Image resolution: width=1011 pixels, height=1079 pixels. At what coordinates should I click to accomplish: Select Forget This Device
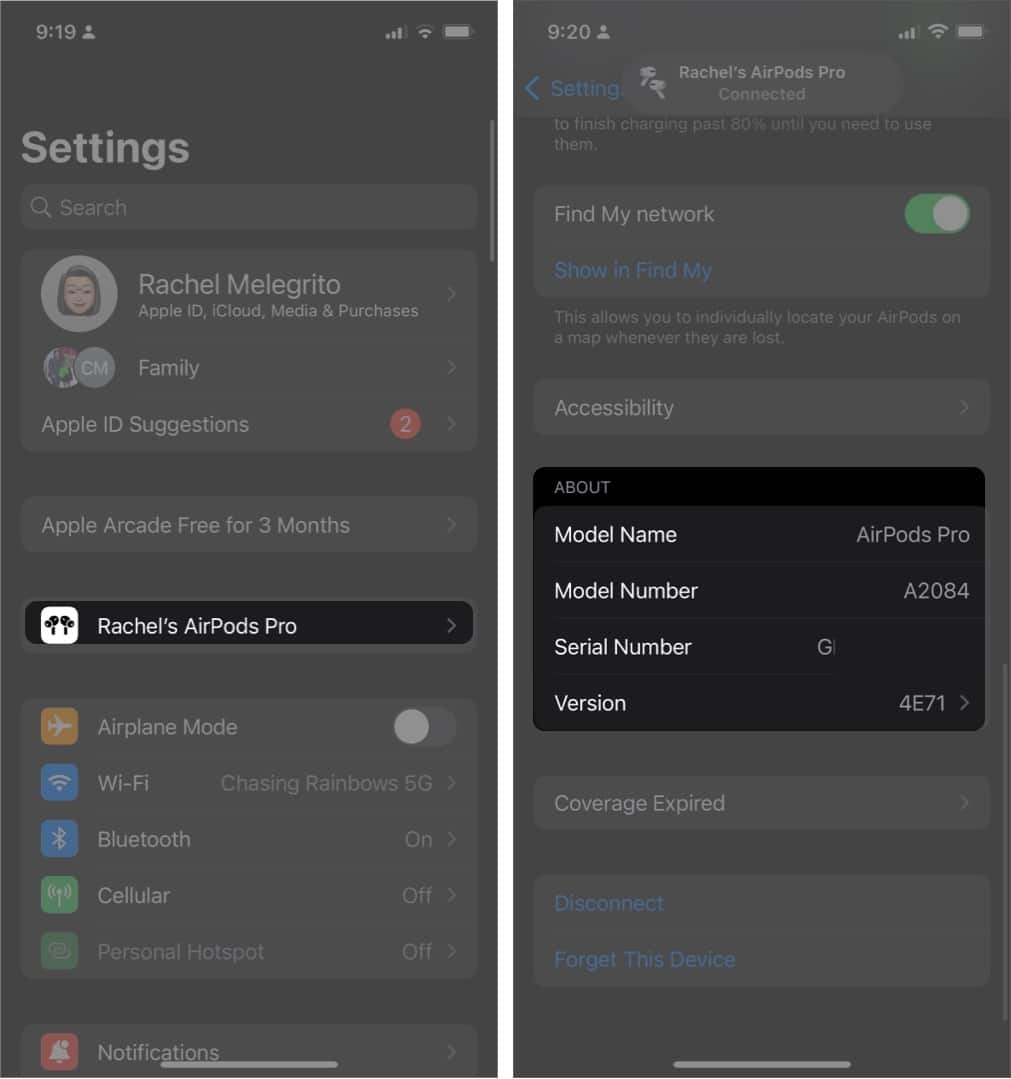tap(645, 959)
